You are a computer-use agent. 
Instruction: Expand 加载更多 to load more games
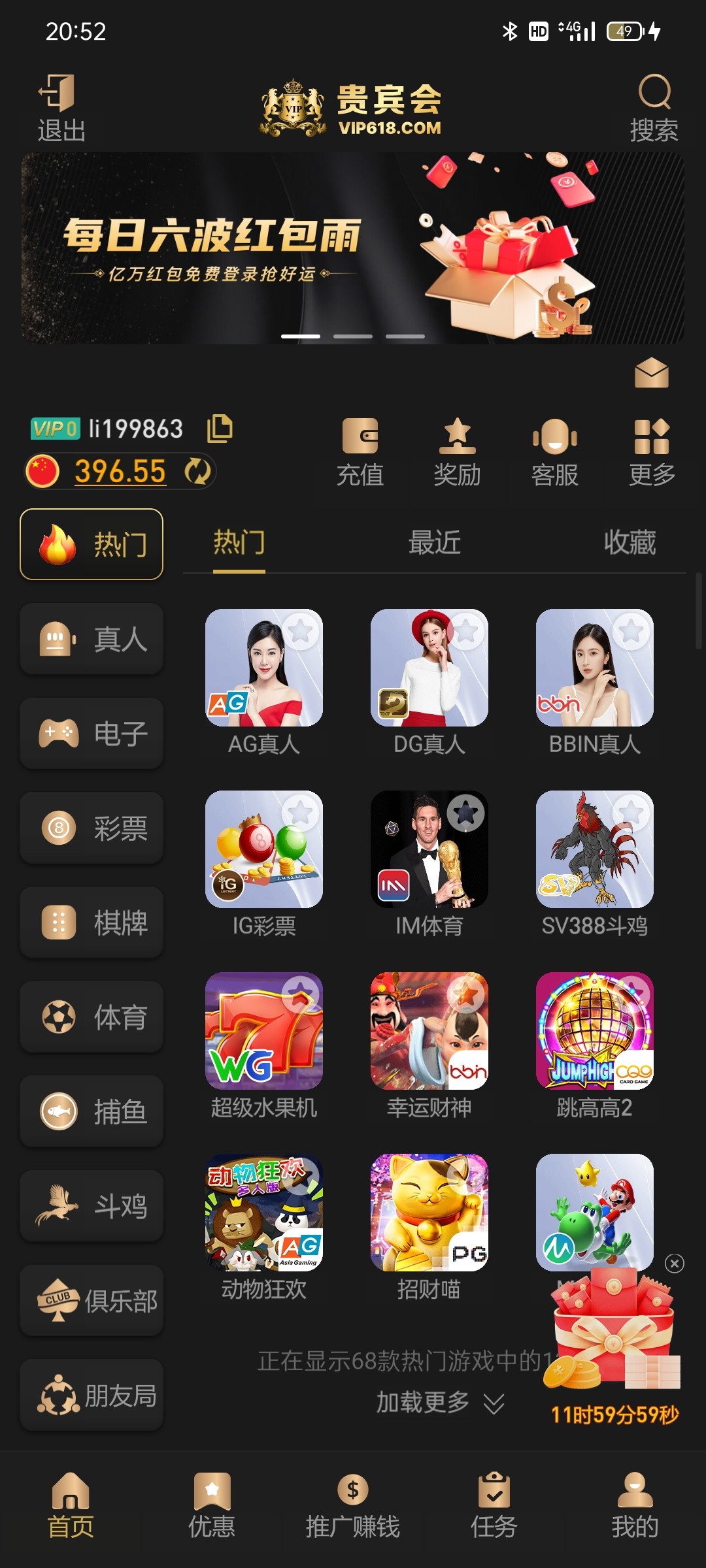click(439, 1402)
